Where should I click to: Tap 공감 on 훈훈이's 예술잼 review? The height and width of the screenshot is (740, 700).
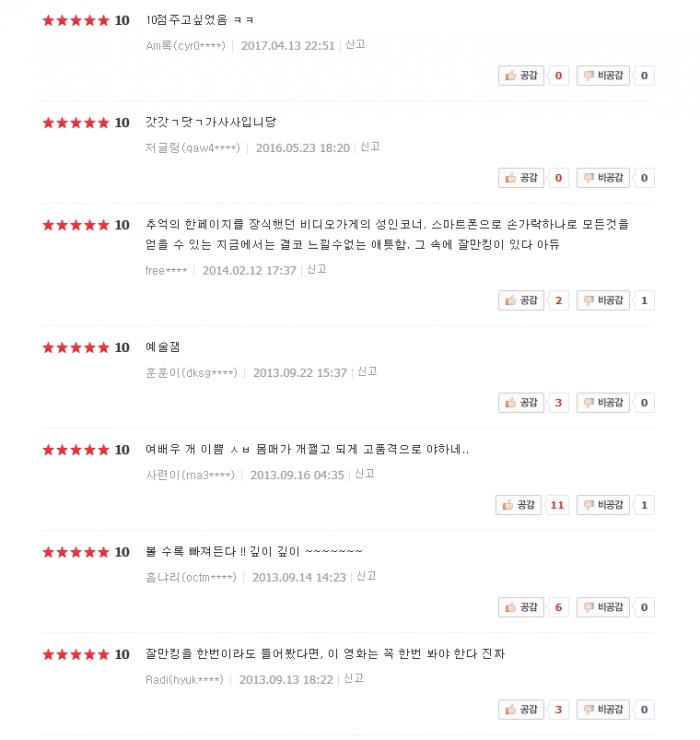pos(522,403)
